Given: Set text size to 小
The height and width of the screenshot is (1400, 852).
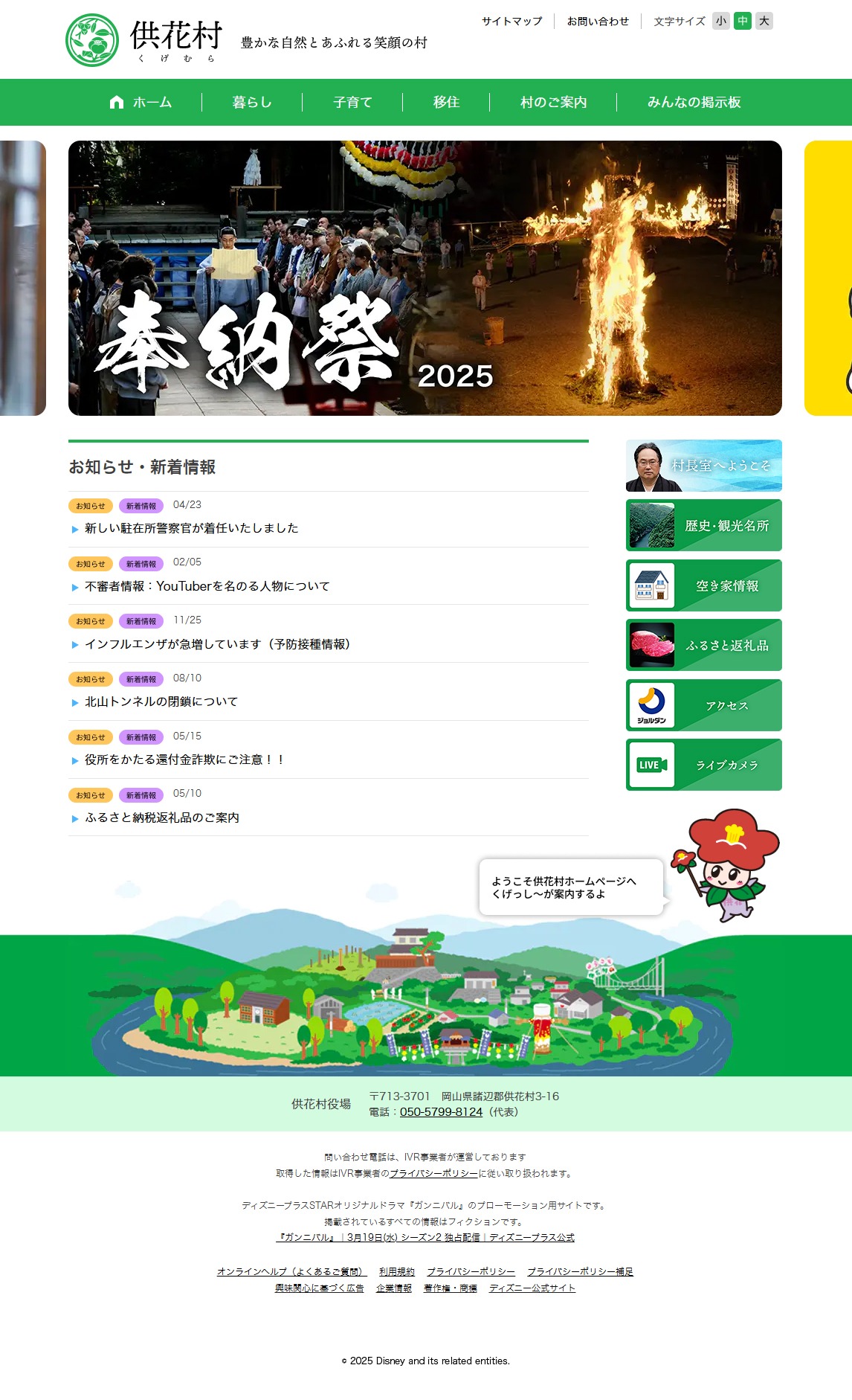Looking at the screenshot, I should (720, 21).
